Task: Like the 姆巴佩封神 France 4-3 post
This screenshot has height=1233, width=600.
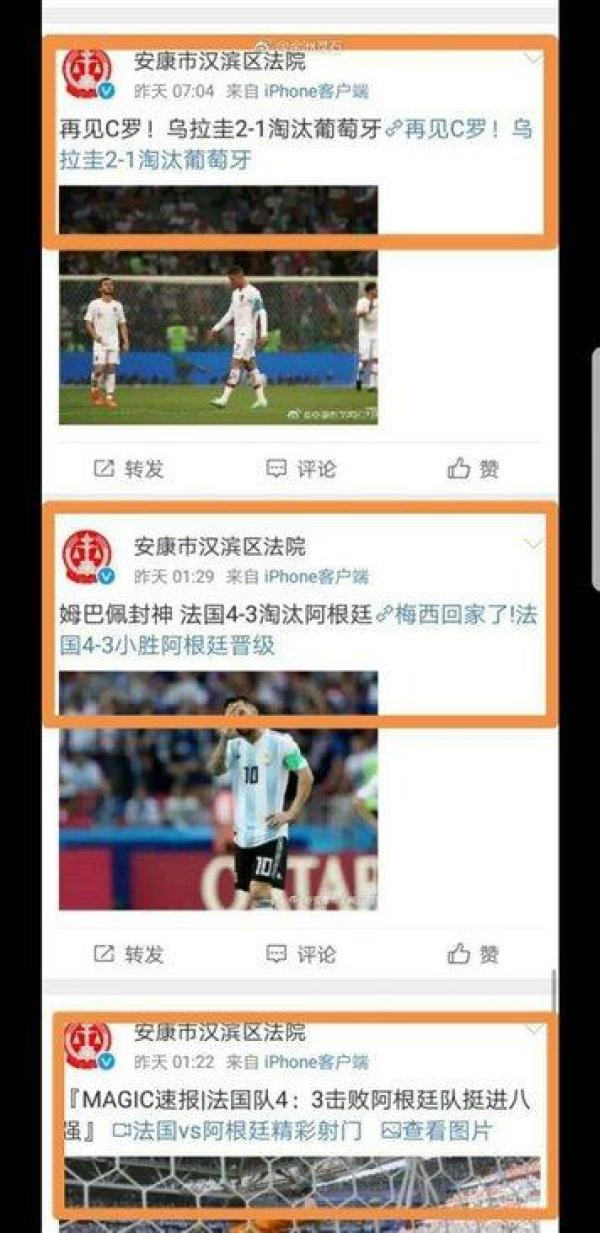Action: pyautogui.click(x=474, y=954)
